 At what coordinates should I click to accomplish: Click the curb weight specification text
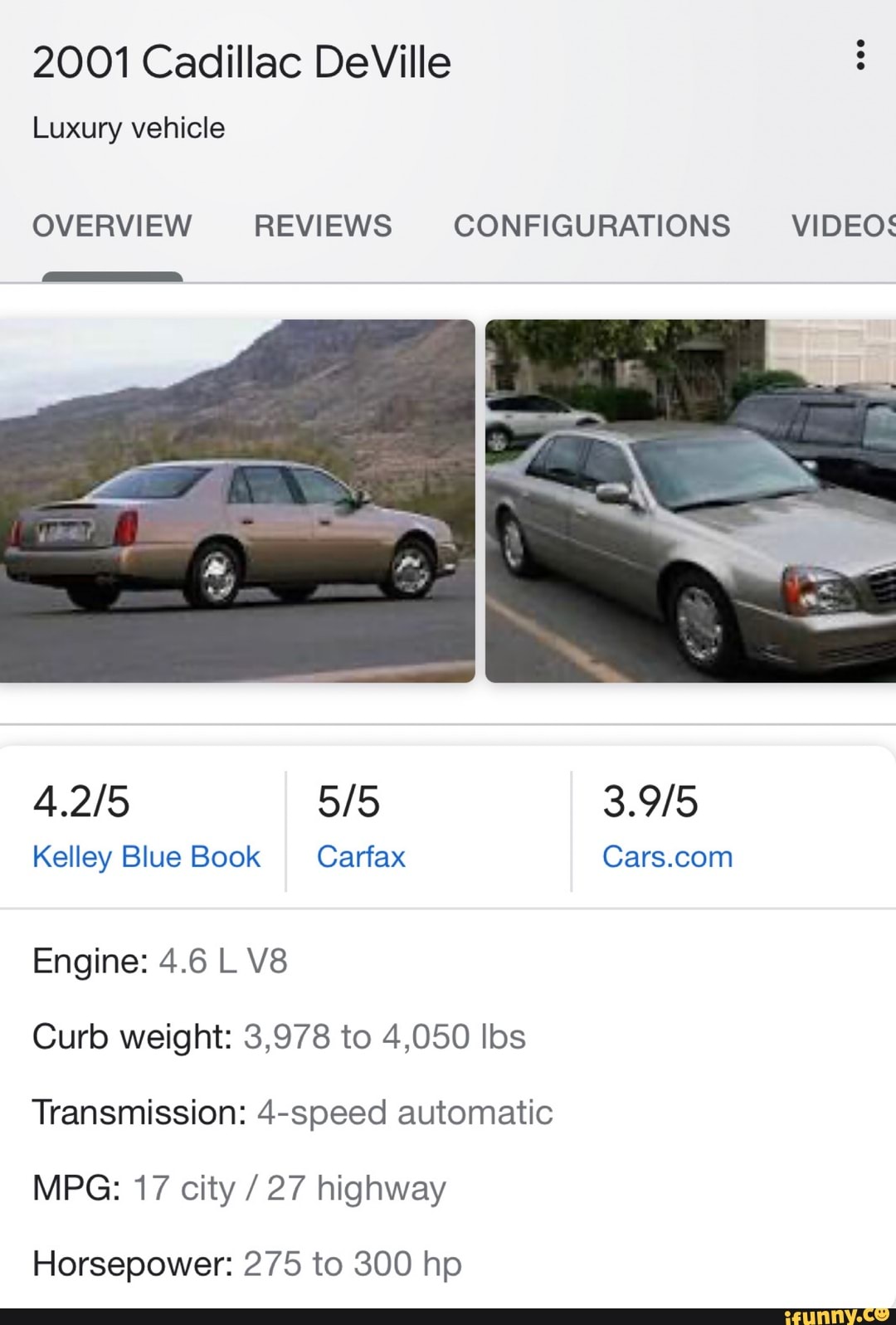click(x=280, y=1036)
